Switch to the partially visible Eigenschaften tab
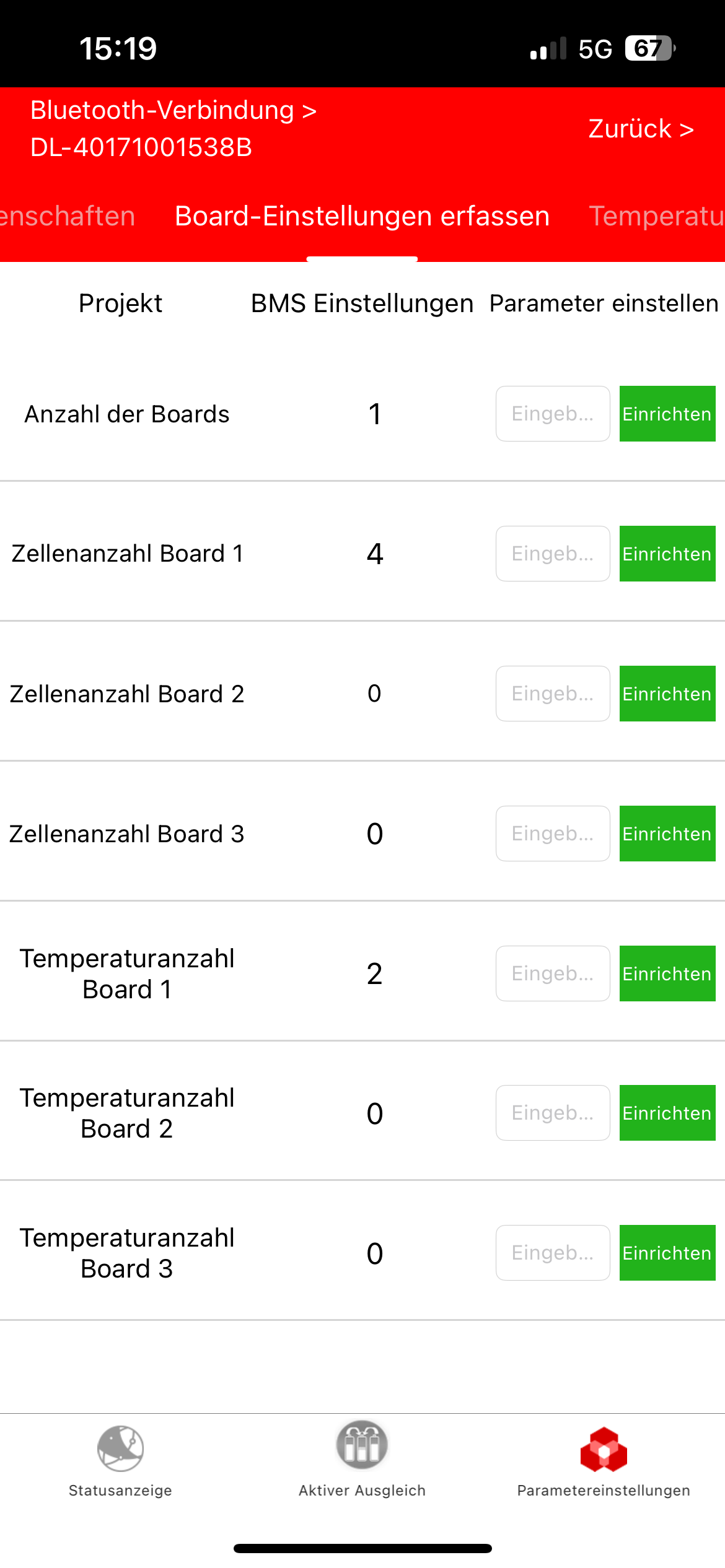 tap(68, 216)
